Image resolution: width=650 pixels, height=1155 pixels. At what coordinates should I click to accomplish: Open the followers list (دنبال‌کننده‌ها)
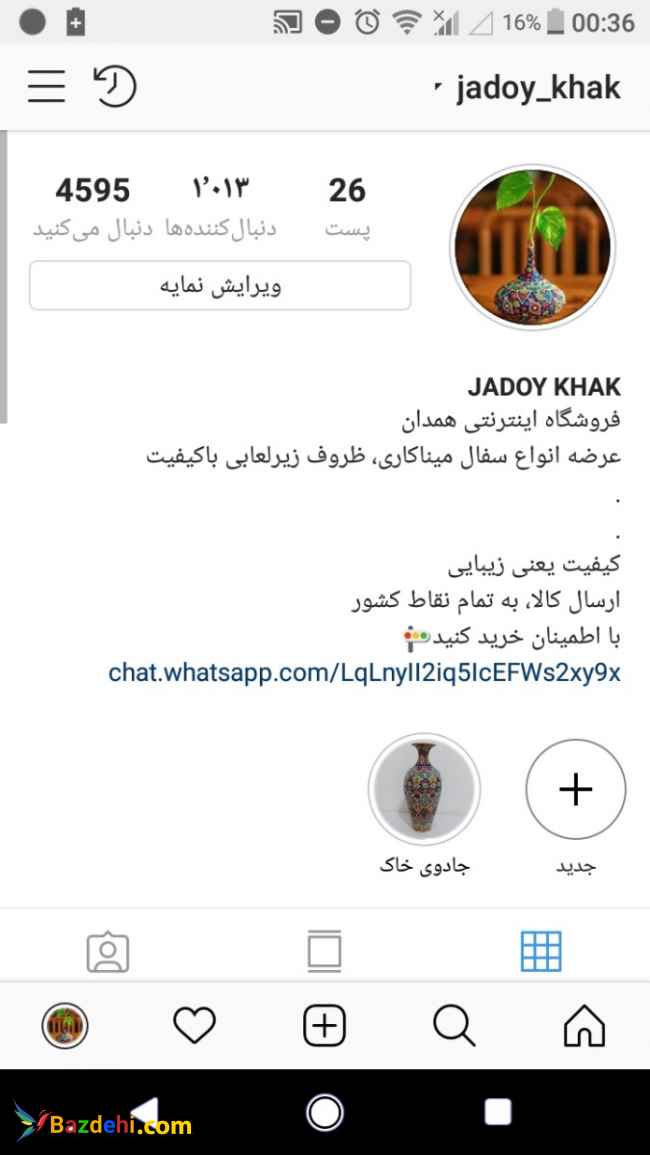point(220,206)
